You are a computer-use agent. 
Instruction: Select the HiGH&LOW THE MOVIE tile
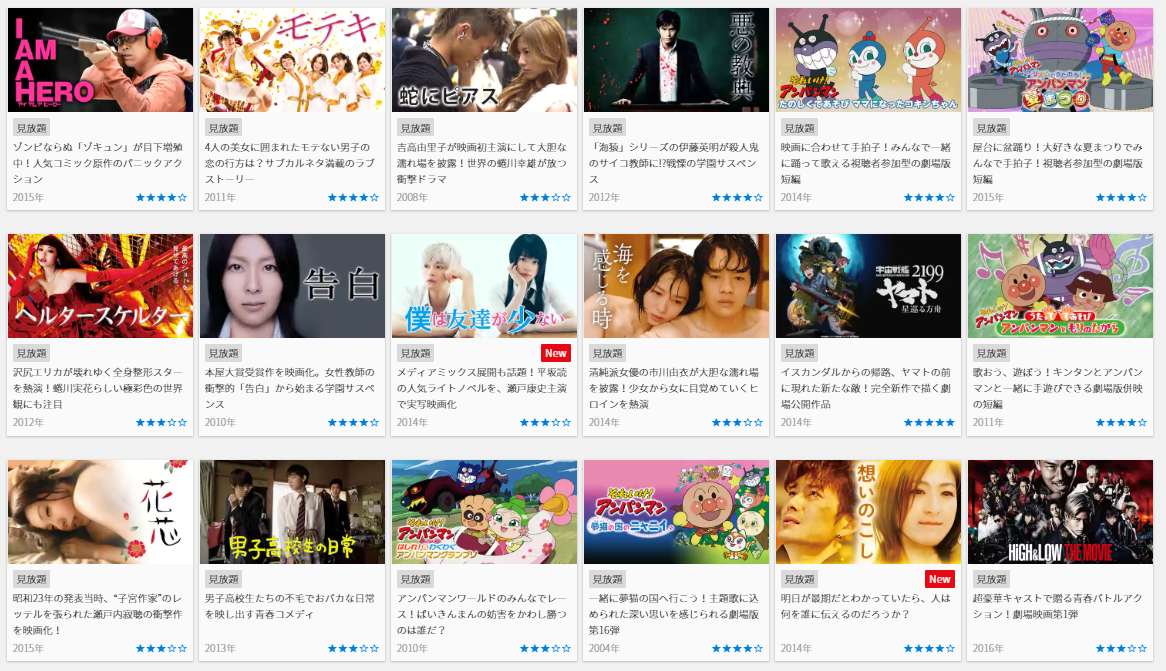[x=1060, y=512]
